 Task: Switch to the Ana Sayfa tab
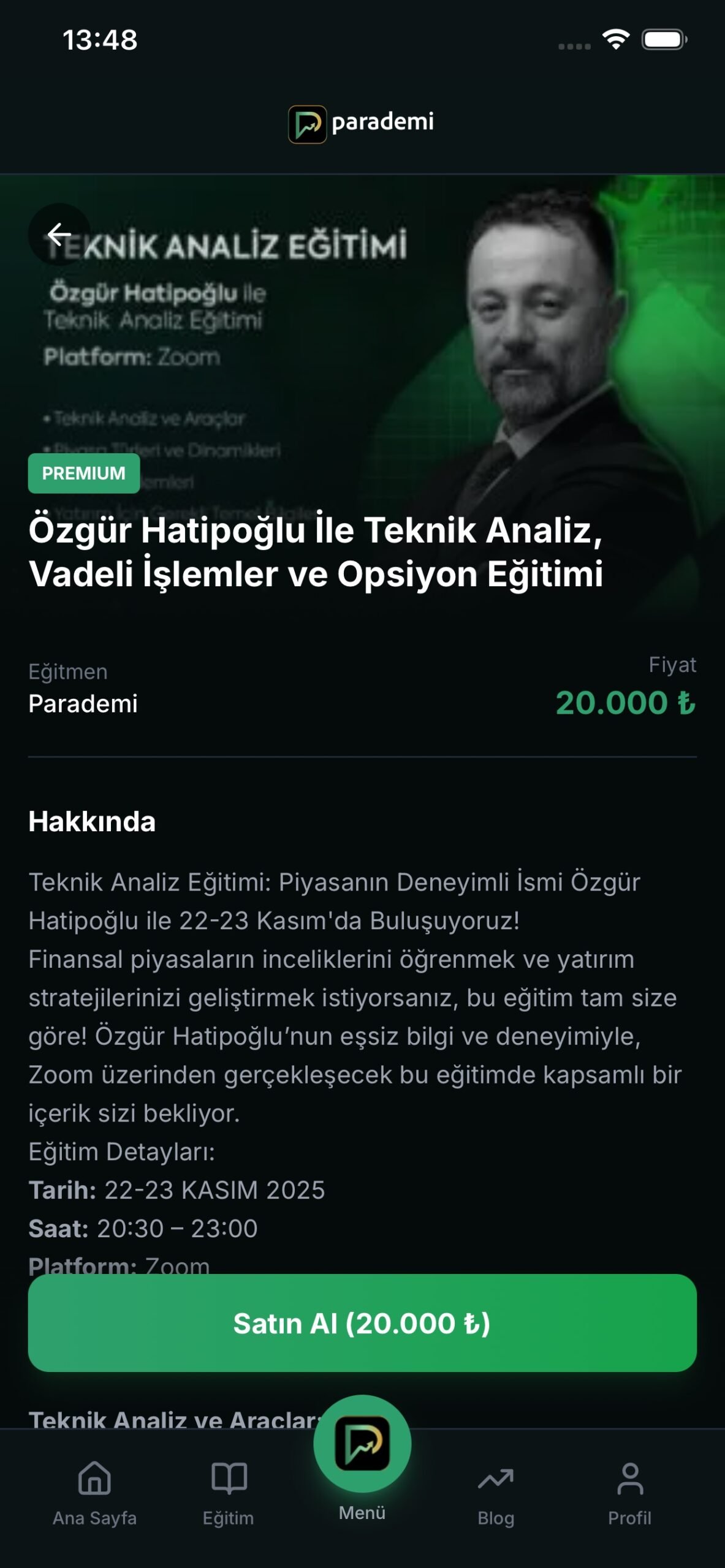(94, 1493)
